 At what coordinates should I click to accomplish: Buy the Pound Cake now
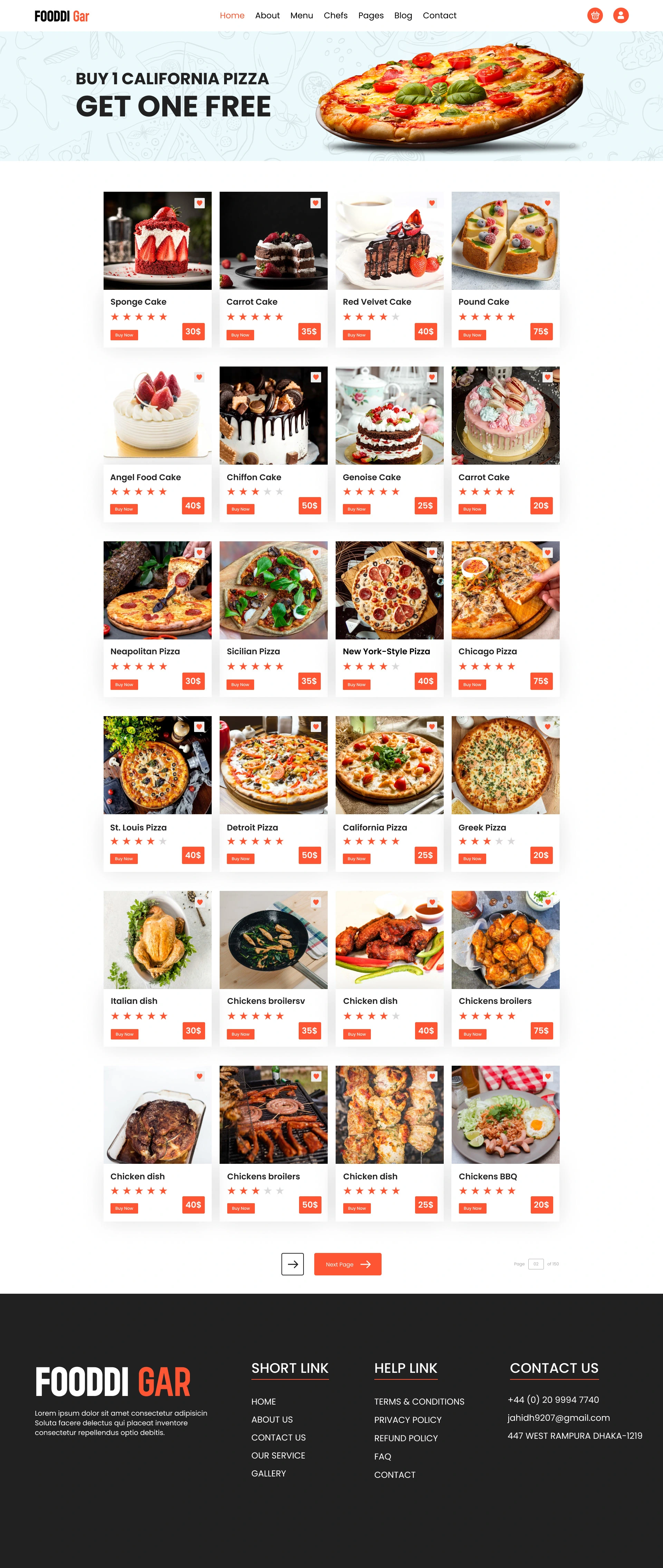[472, 335]
